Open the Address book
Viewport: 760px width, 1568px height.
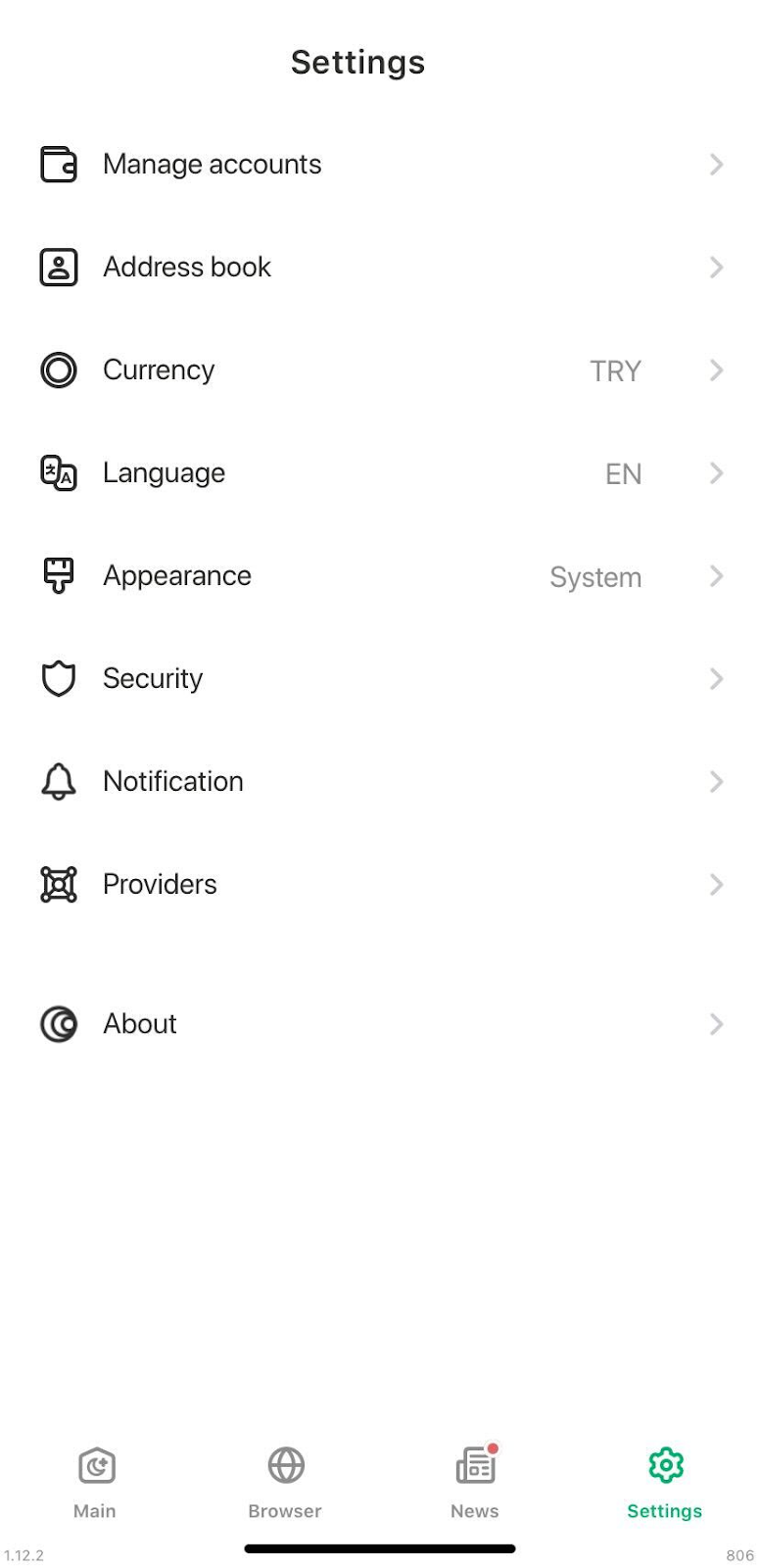click(x=380, y=268)
